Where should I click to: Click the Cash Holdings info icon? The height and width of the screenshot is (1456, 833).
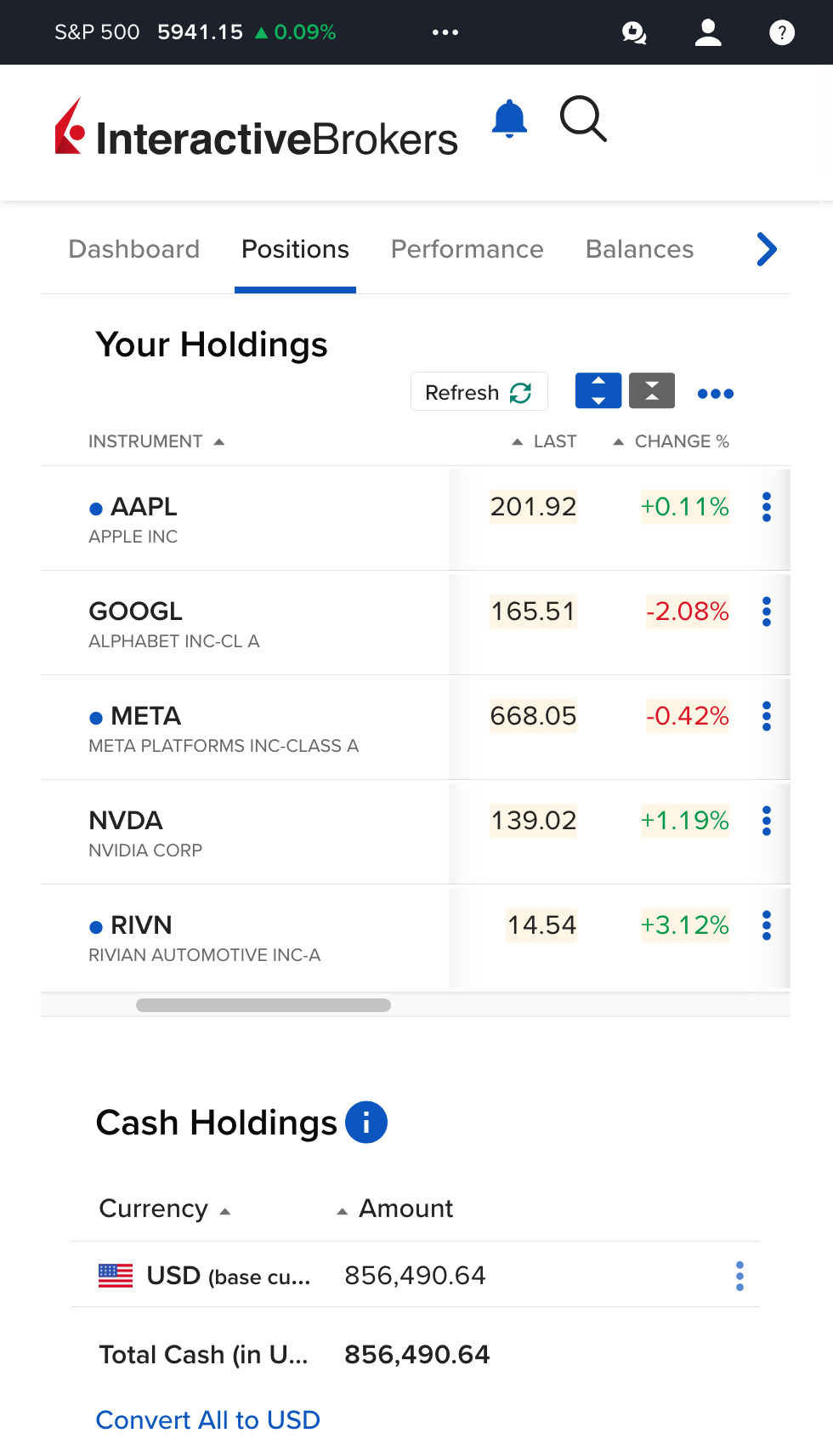[x=365, y=1122]
